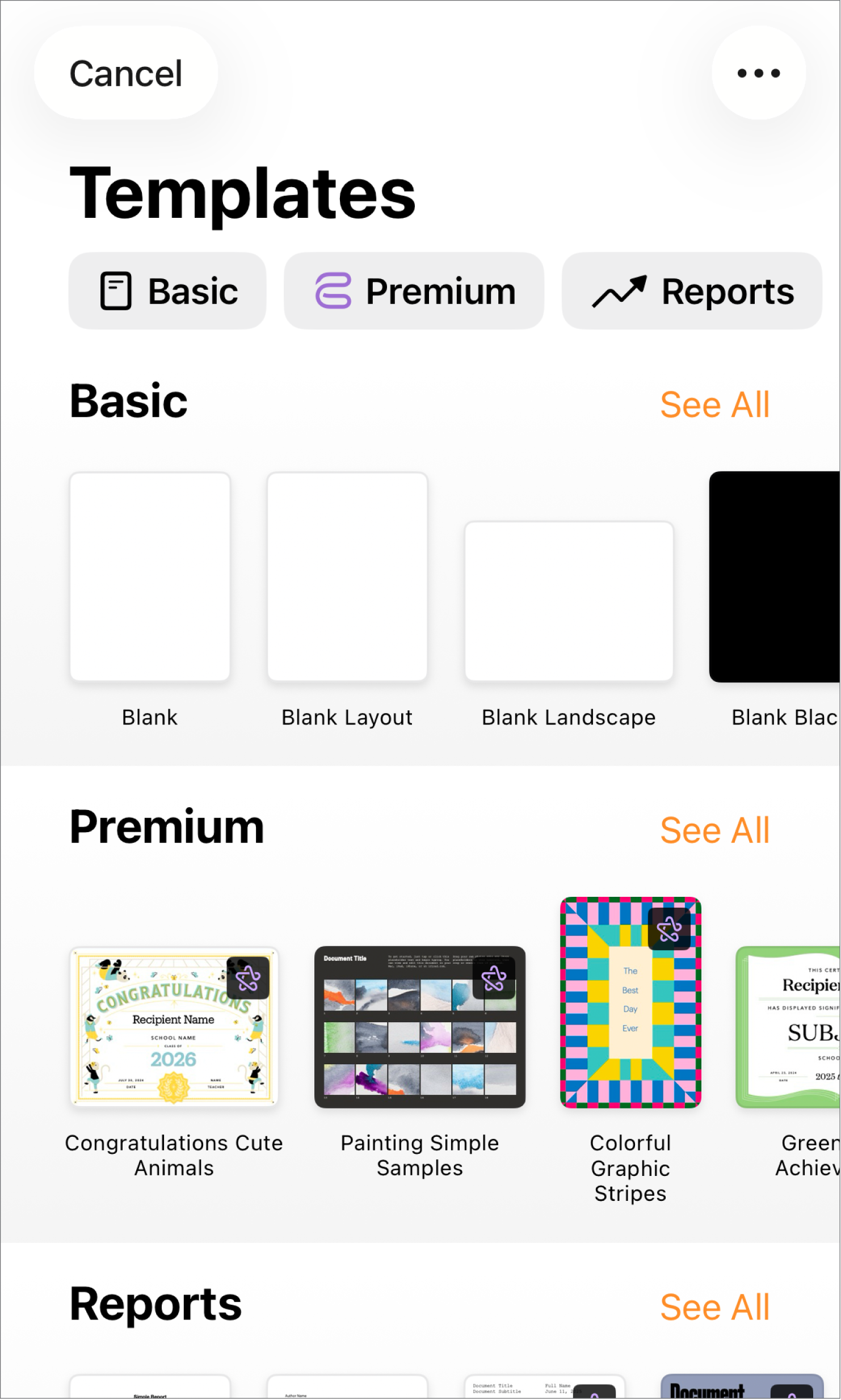Image resolution: width=841 pixels, height=1400 pixels.
Task: See all Reports templates
Action: 714,1307
